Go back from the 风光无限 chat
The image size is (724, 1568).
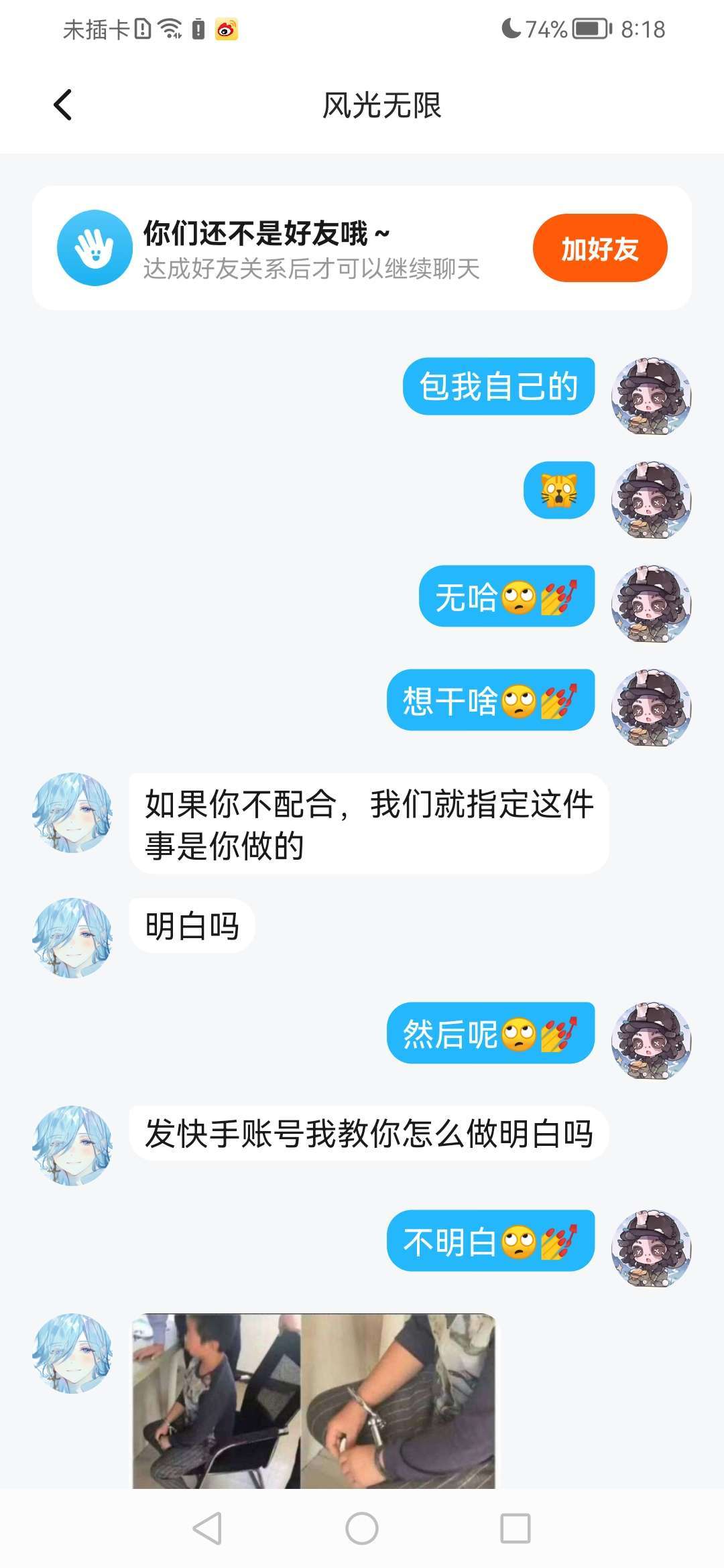tap(63, 105)
